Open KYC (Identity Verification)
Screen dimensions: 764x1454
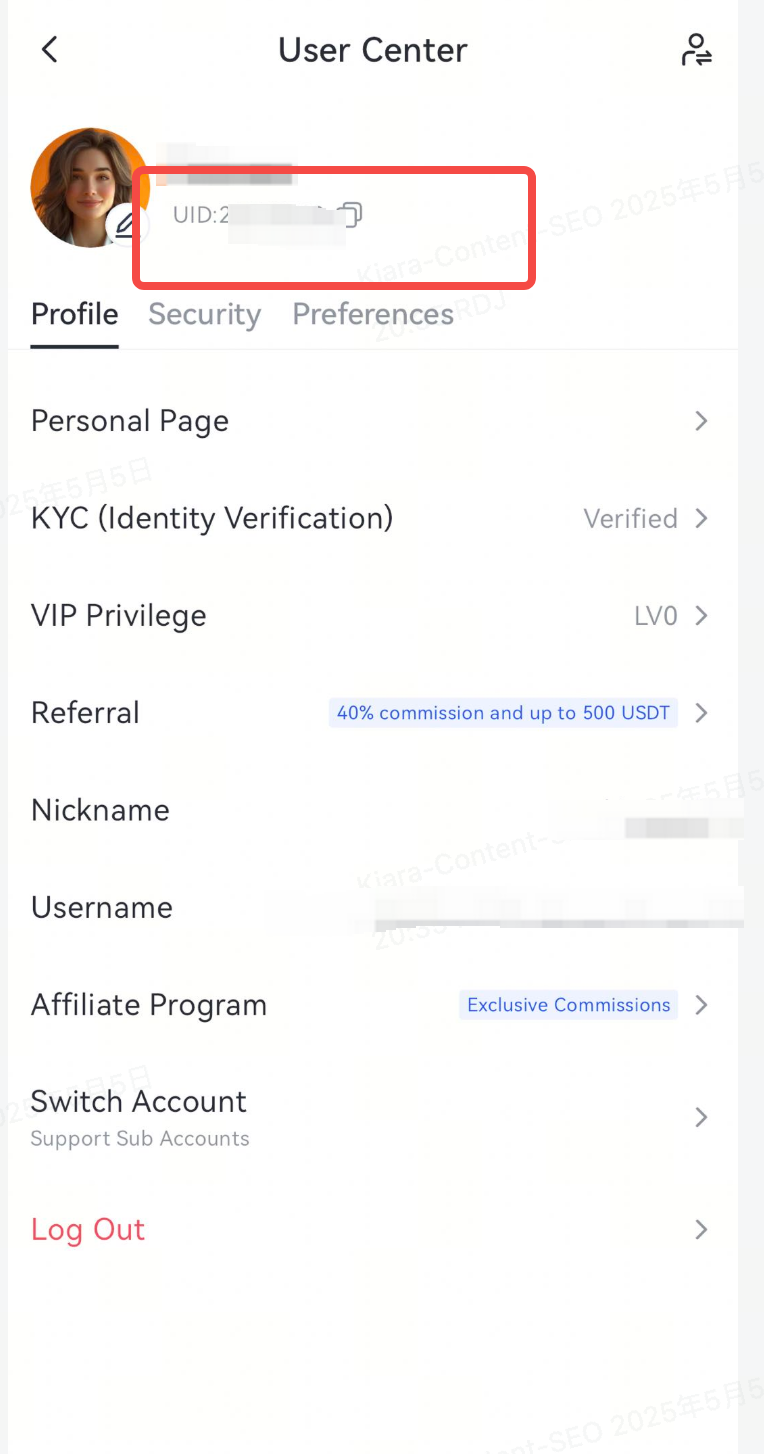tap(370, 518)
